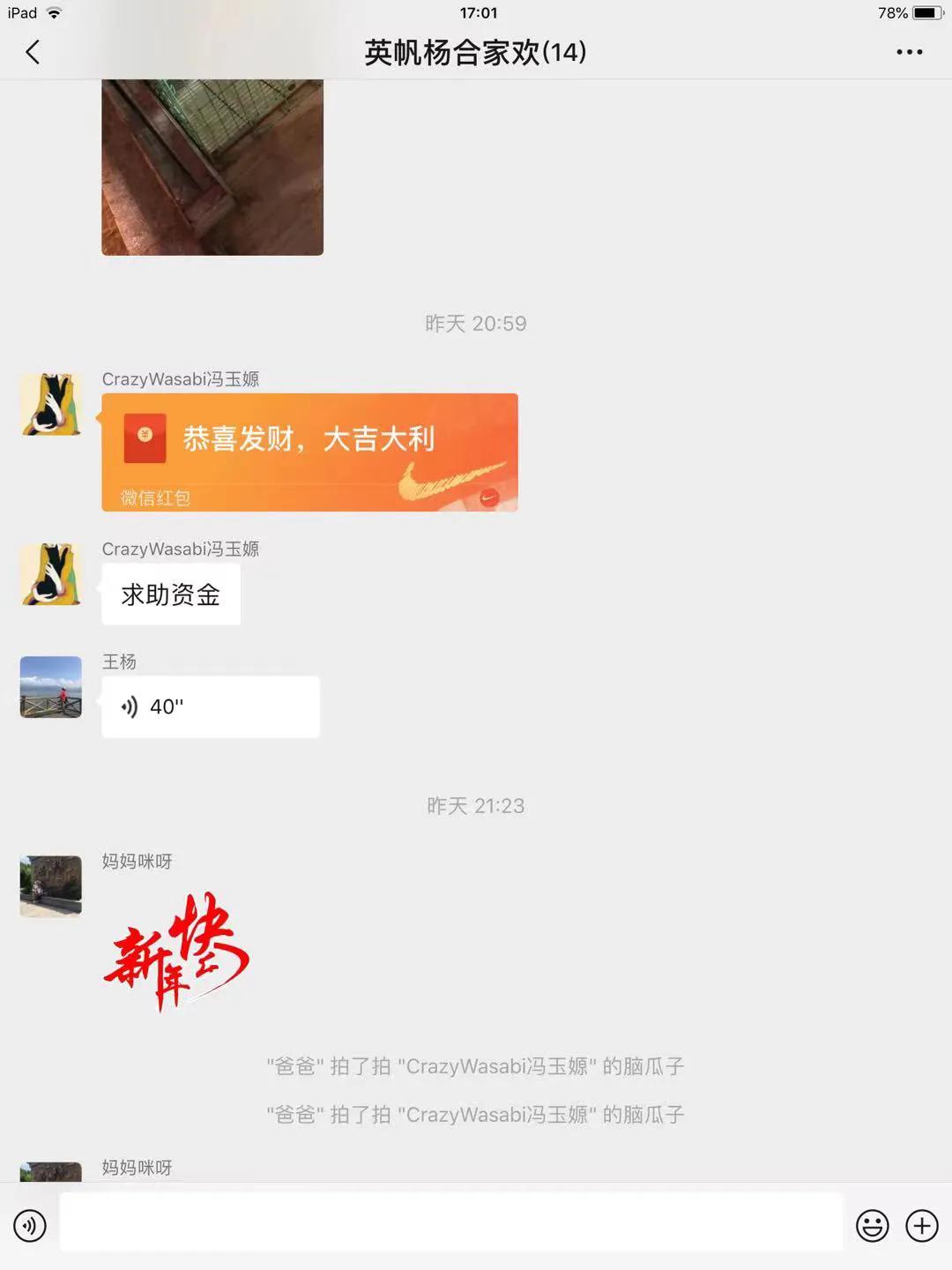Tap the back arrow to leave the chat

(x=33, y=52)
